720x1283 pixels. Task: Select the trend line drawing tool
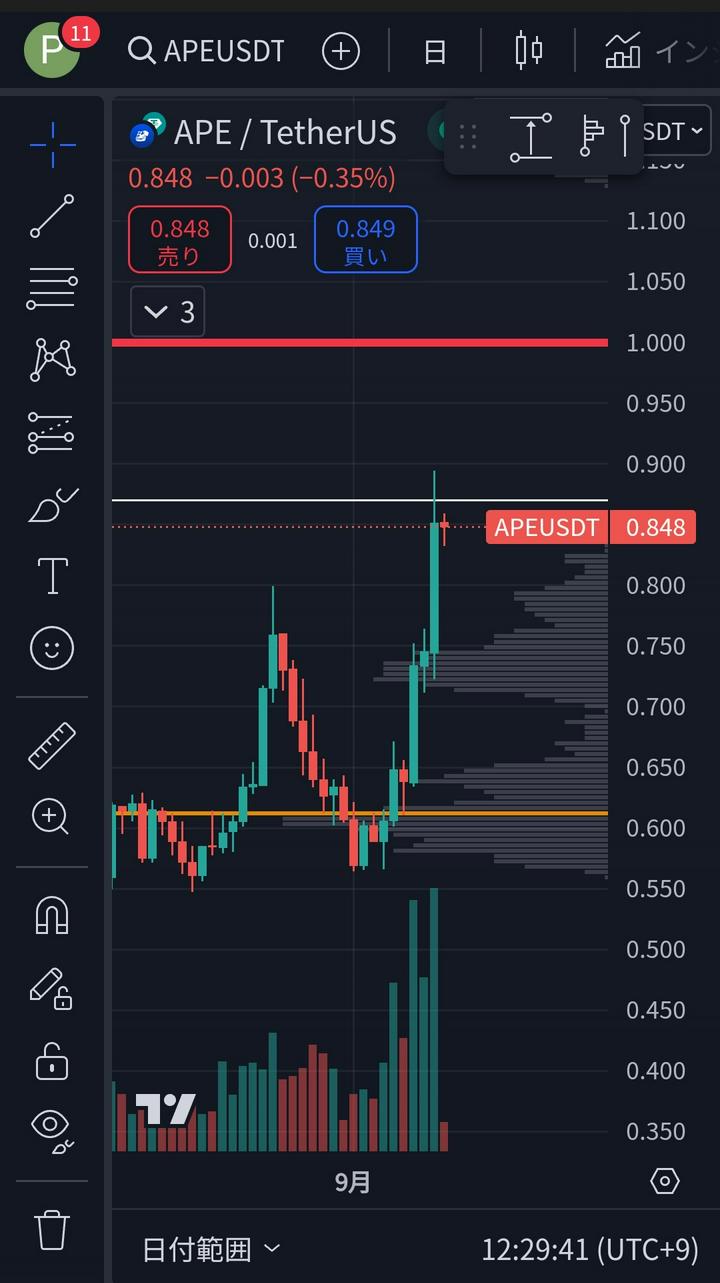(52, 216)
